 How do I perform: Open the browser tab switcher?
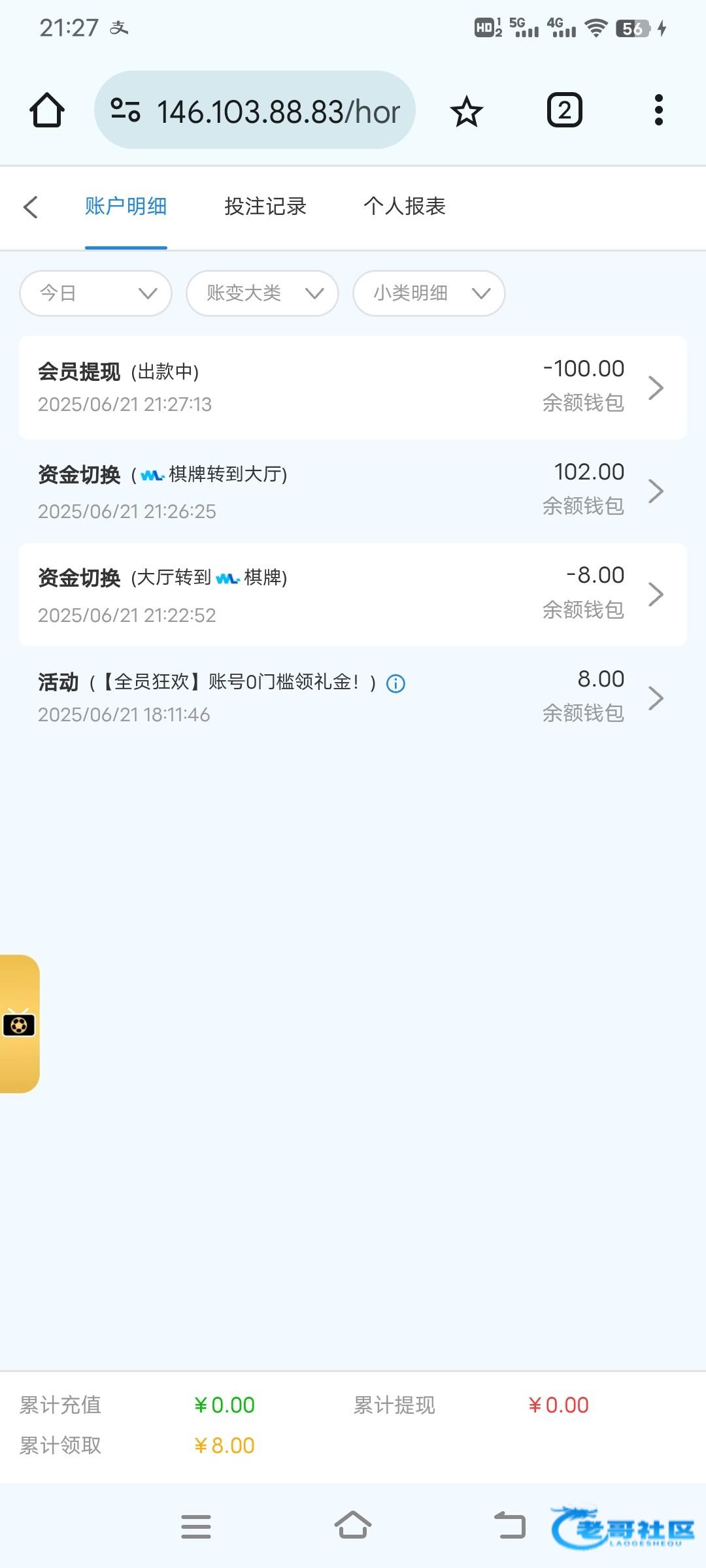565,110
